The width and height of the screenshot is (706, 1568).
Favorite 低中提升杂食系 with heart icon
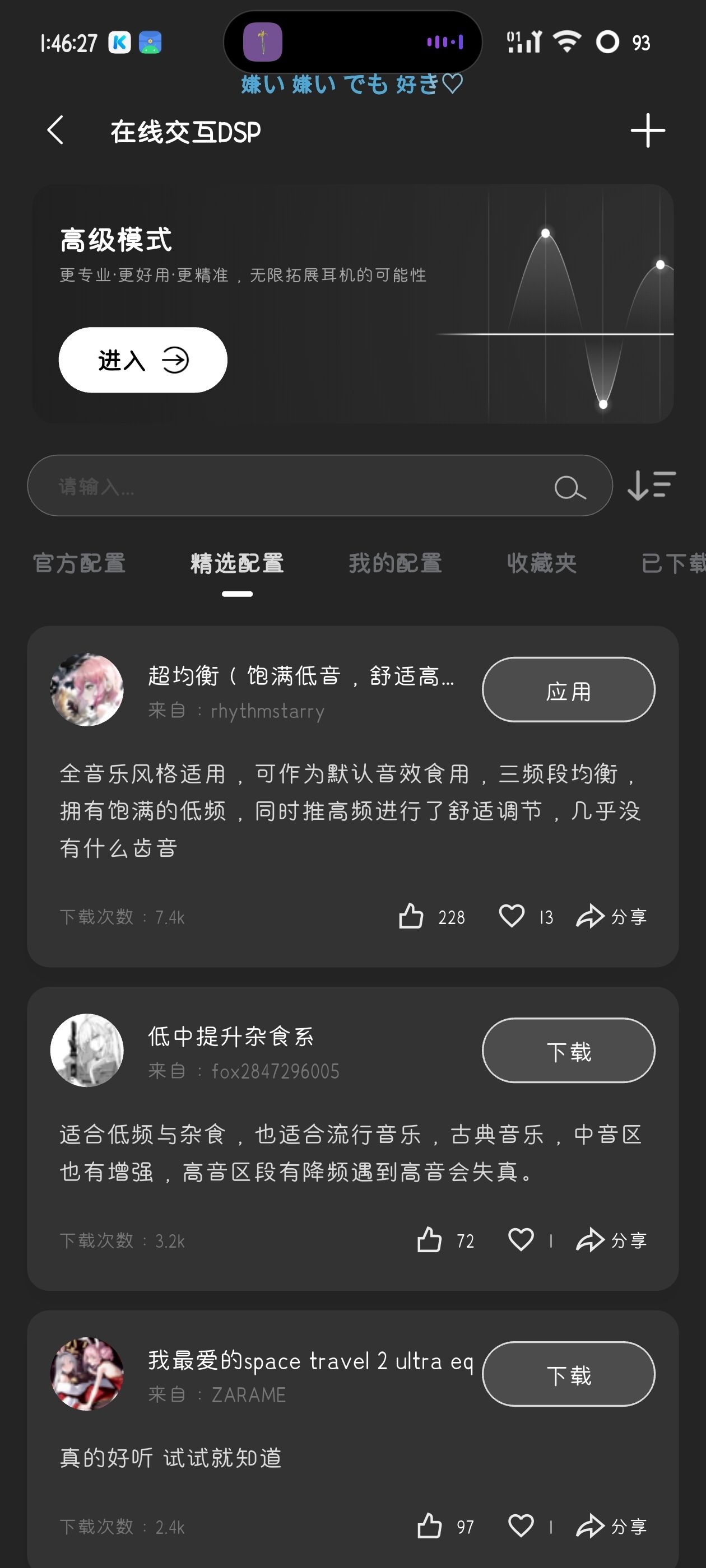coord(521,1240)
